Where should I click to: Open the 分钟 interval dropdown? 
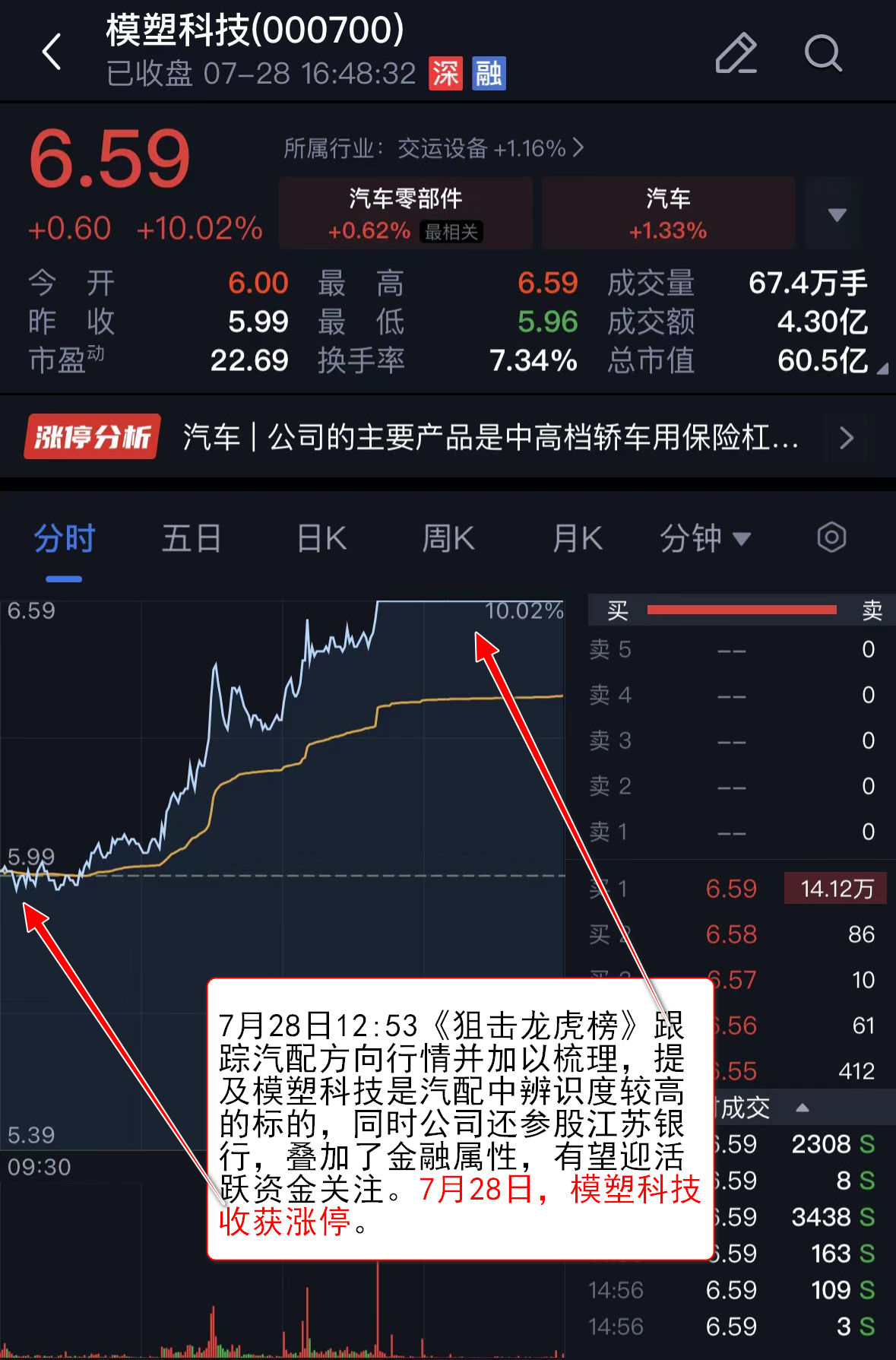tap(704, 539)
